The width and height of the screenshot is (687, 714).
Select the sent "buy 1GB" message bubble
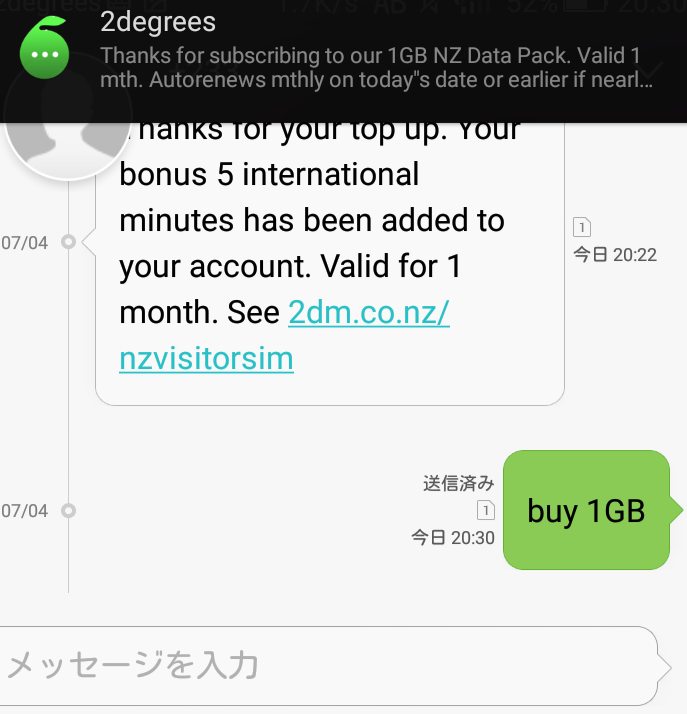[x=586, y=511]
